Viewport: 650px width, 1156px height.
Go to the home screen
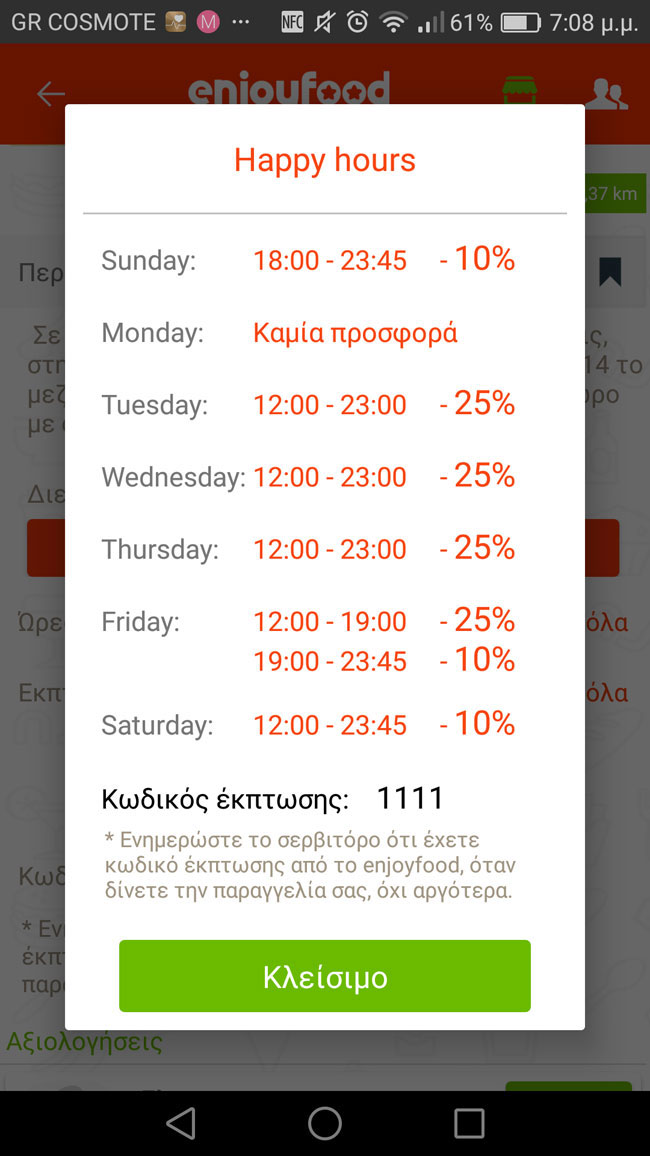click(325, 1123)
